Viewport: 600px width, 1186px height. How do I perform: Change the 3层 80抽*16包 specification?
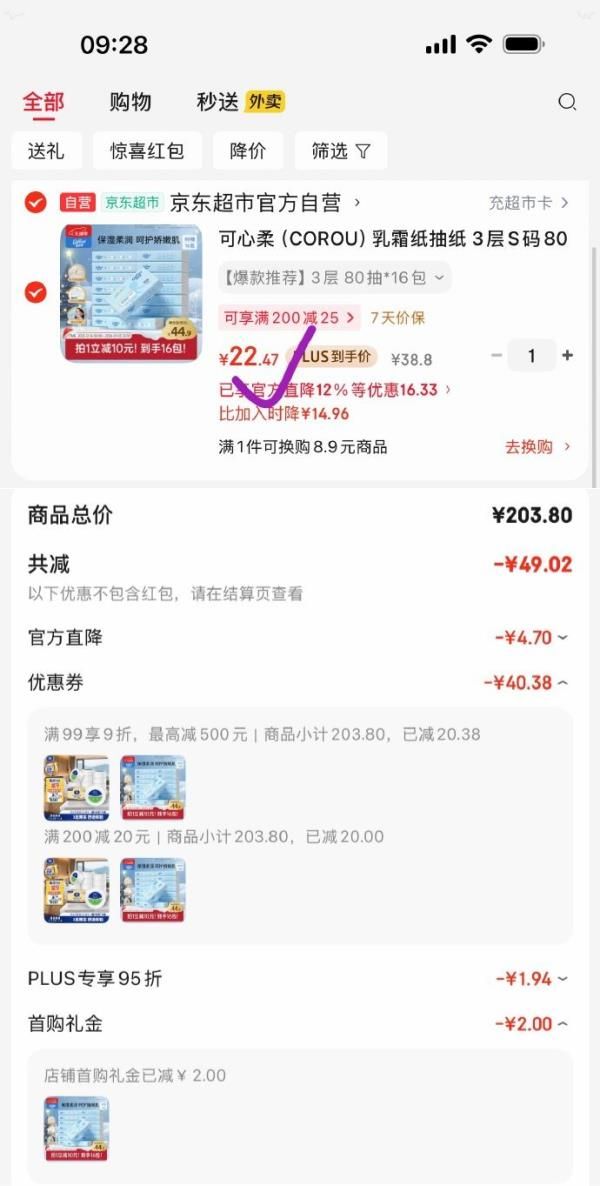coord(335,277)
